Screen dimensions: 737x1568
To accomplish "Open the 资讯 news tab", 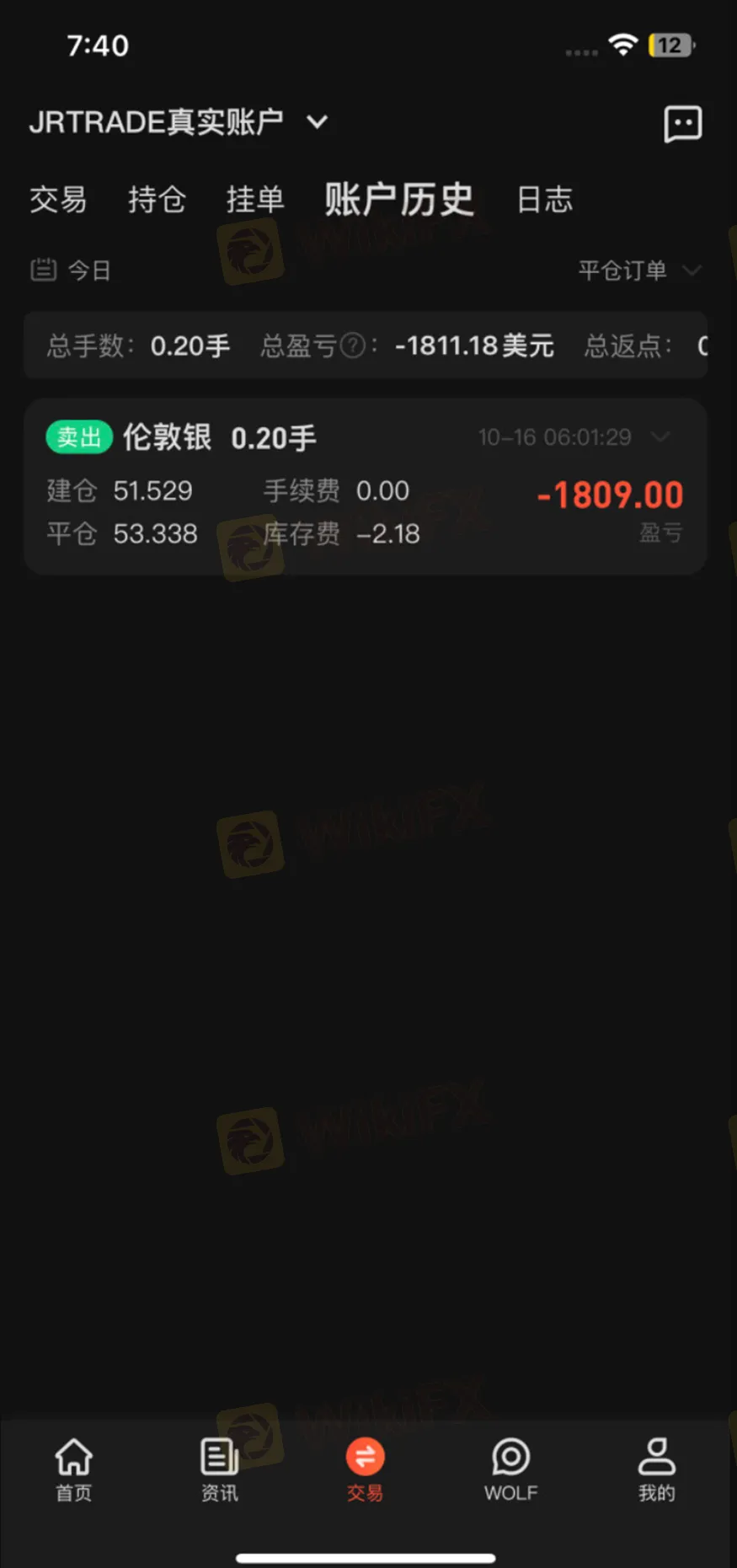I will (219, 1469).
